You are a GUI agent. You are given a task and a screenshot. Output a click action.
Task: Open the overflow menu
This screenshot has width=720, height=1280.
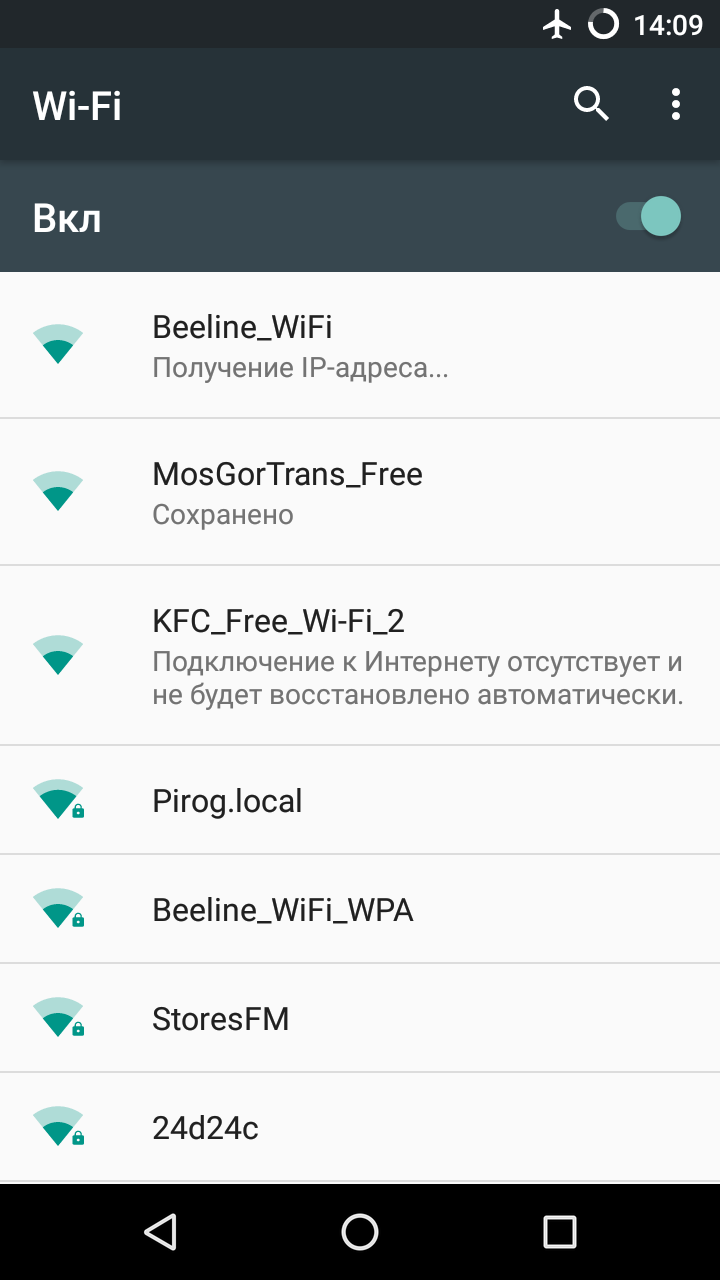click(x=676, y=104)
